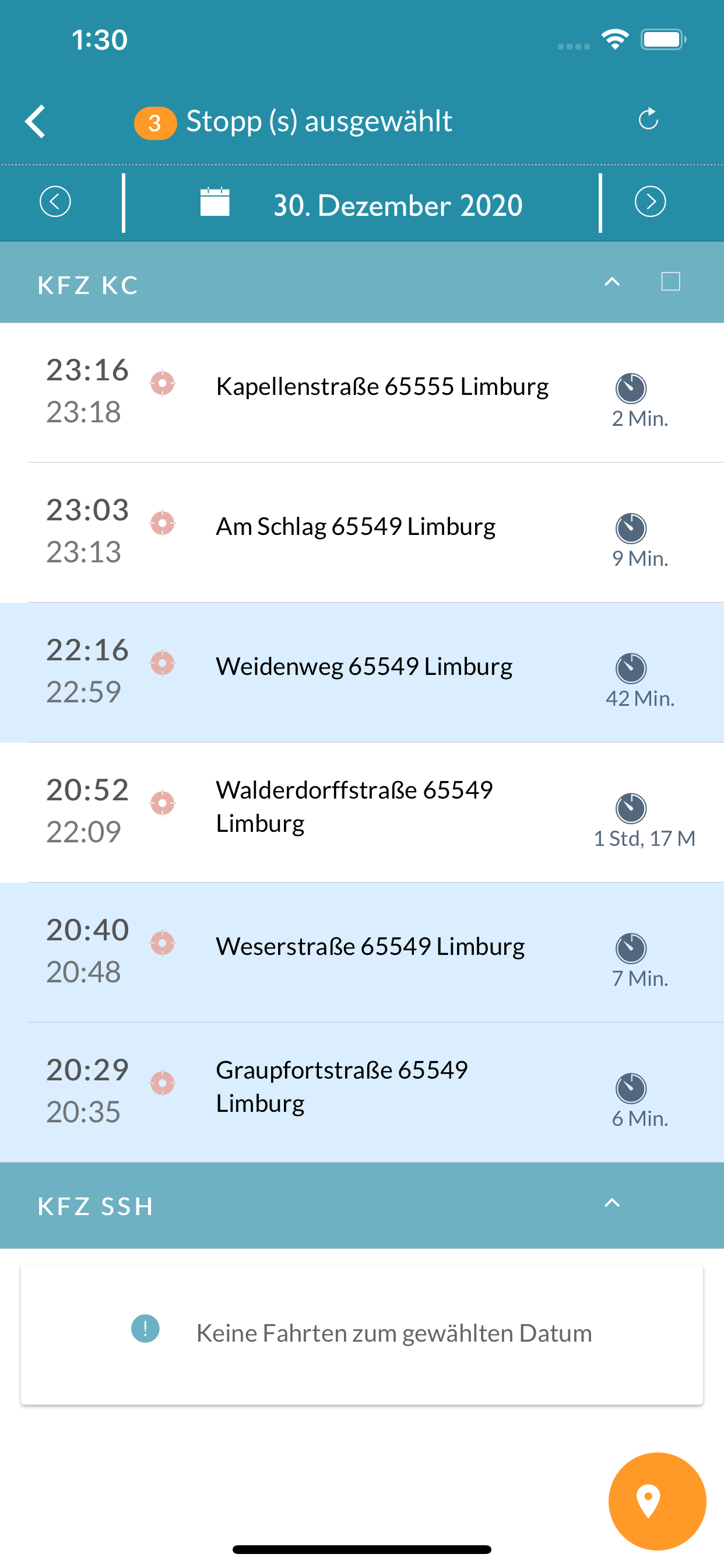724x1568 pixels.
Task: Collapse the KFZ SSH section
Action: (x=612, y=1203)
